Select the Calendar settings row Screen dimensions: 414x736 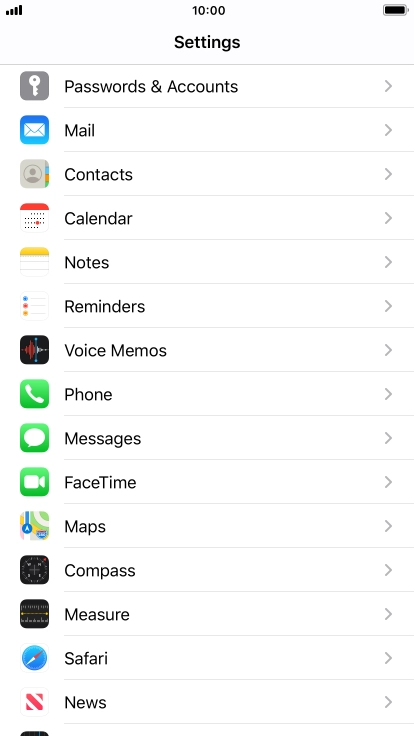tap(207, 218)
